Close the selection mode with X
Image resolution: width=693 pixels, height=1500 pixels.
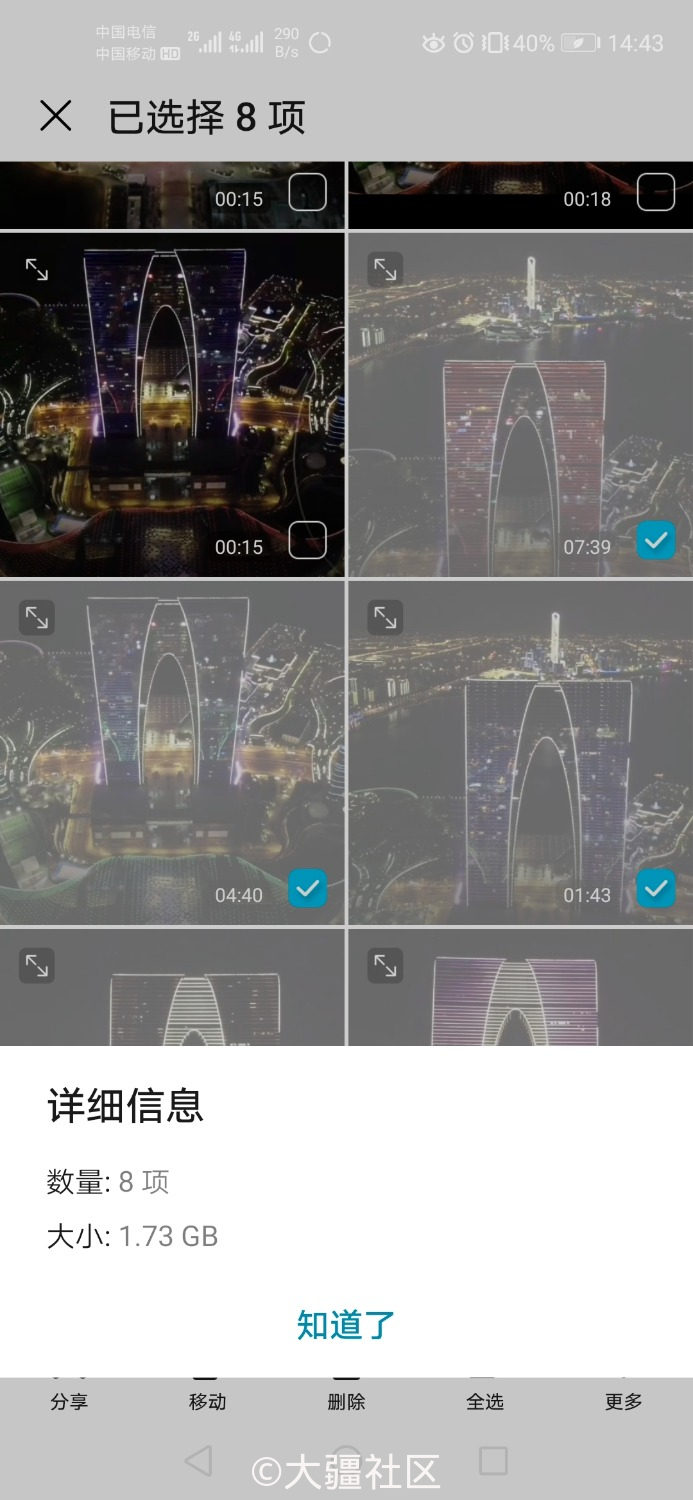coord(56,117)
